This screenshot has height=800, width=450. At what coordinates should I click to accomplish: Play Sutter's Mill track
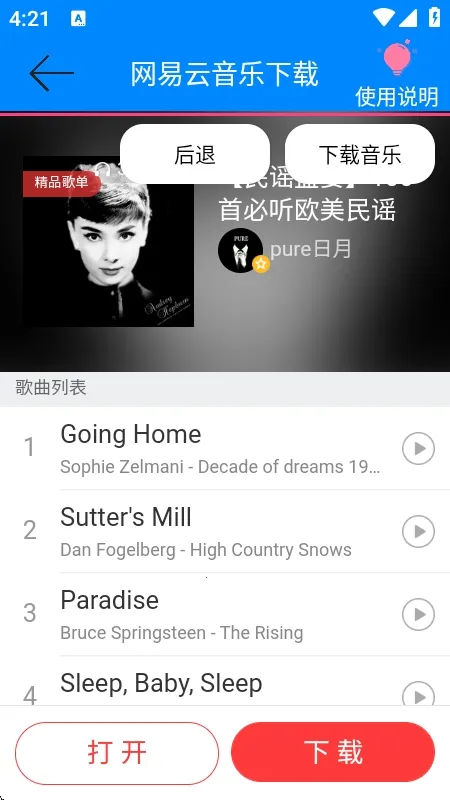coord(418,531)
